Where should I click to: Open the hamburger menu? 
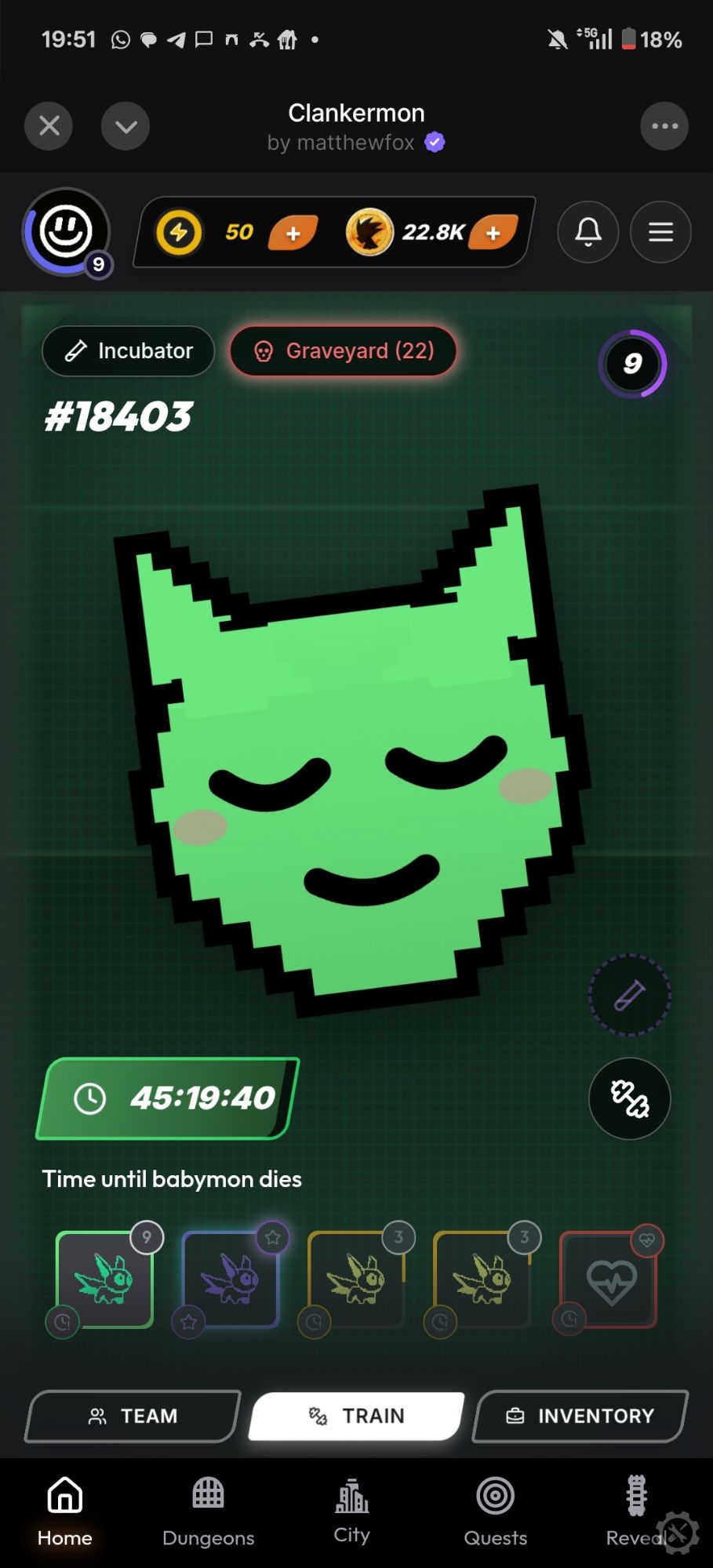click(660, 232)
